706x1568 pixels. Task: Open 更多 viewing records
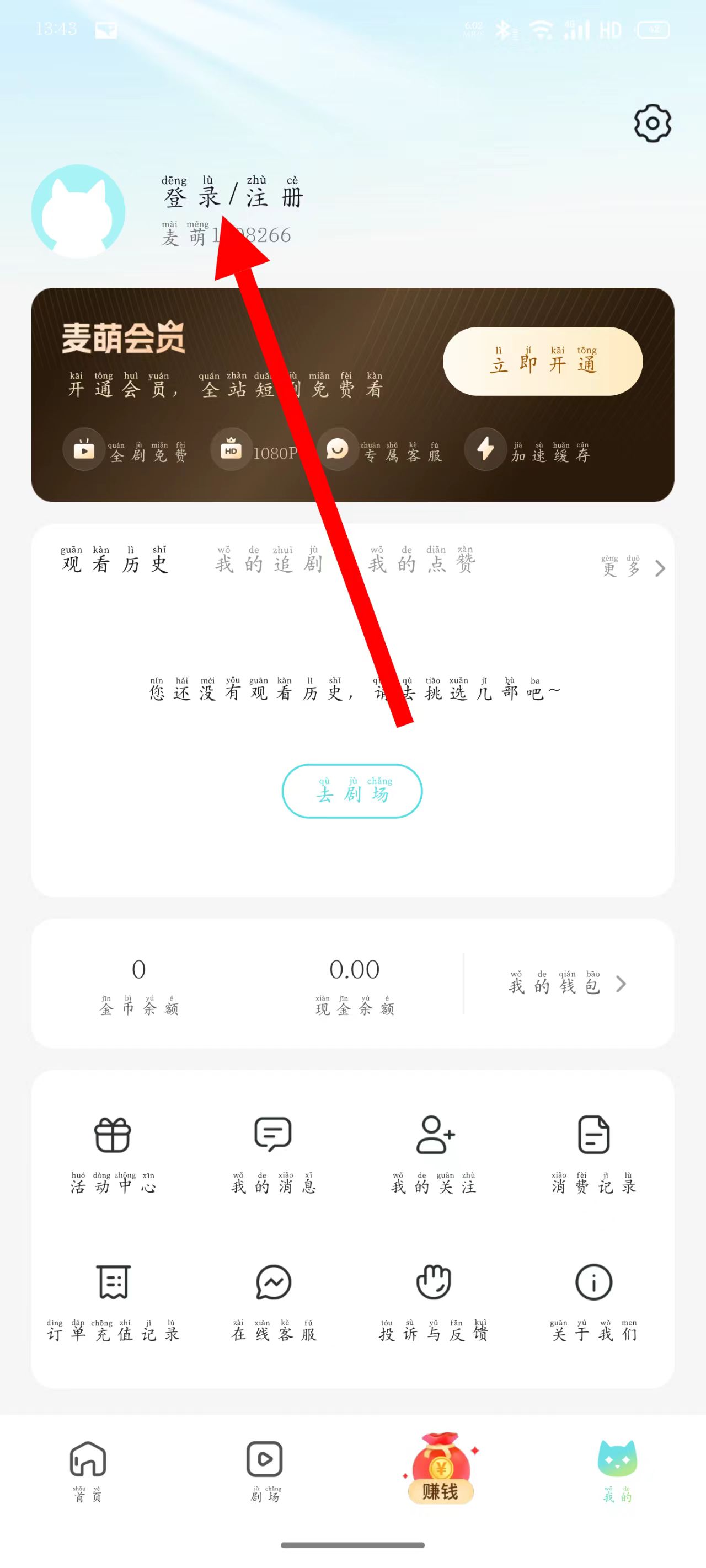point(631,567)
